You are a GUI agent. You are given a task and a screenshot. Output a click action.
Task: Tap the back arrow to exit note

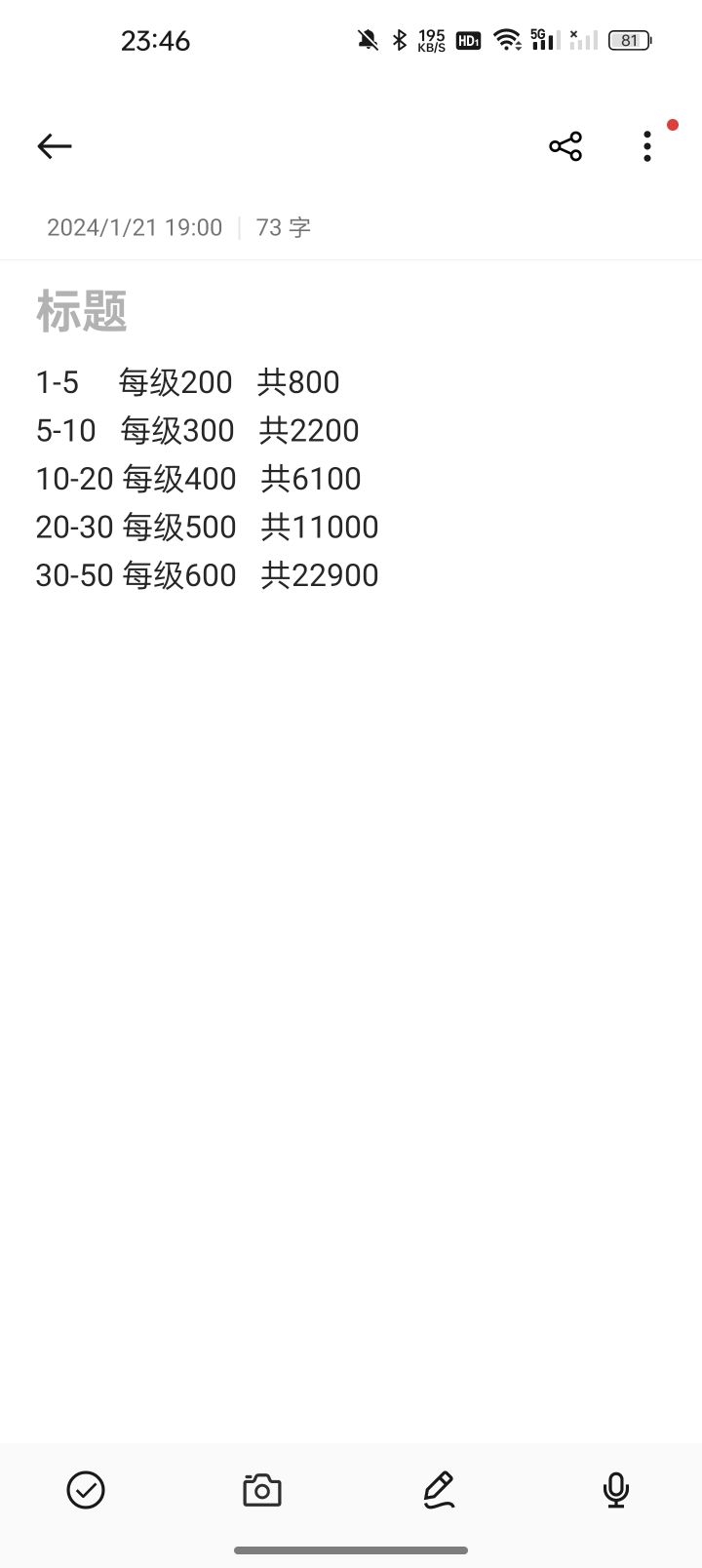click(x=55, y=145)
